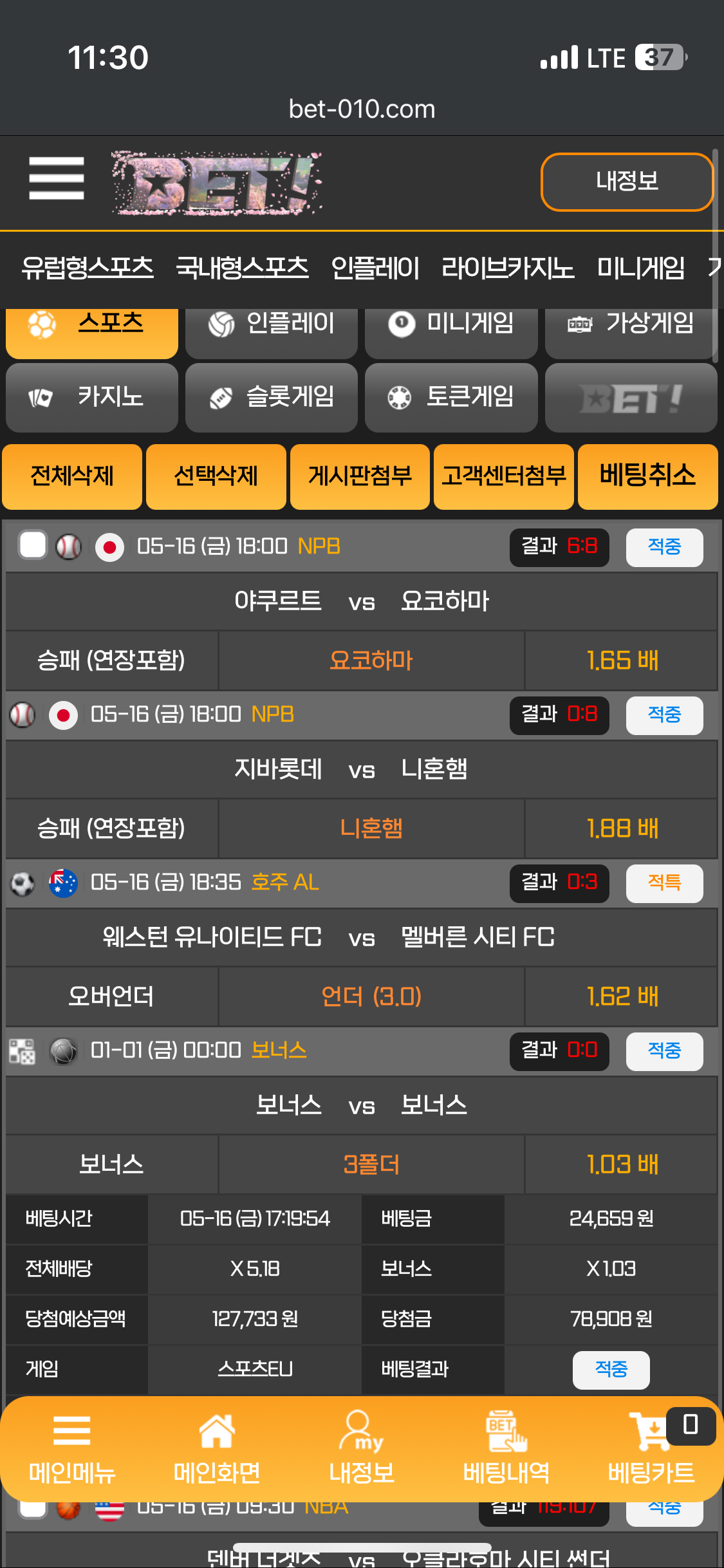Attach bet to board via 게시판첨부

pos(360,476)
